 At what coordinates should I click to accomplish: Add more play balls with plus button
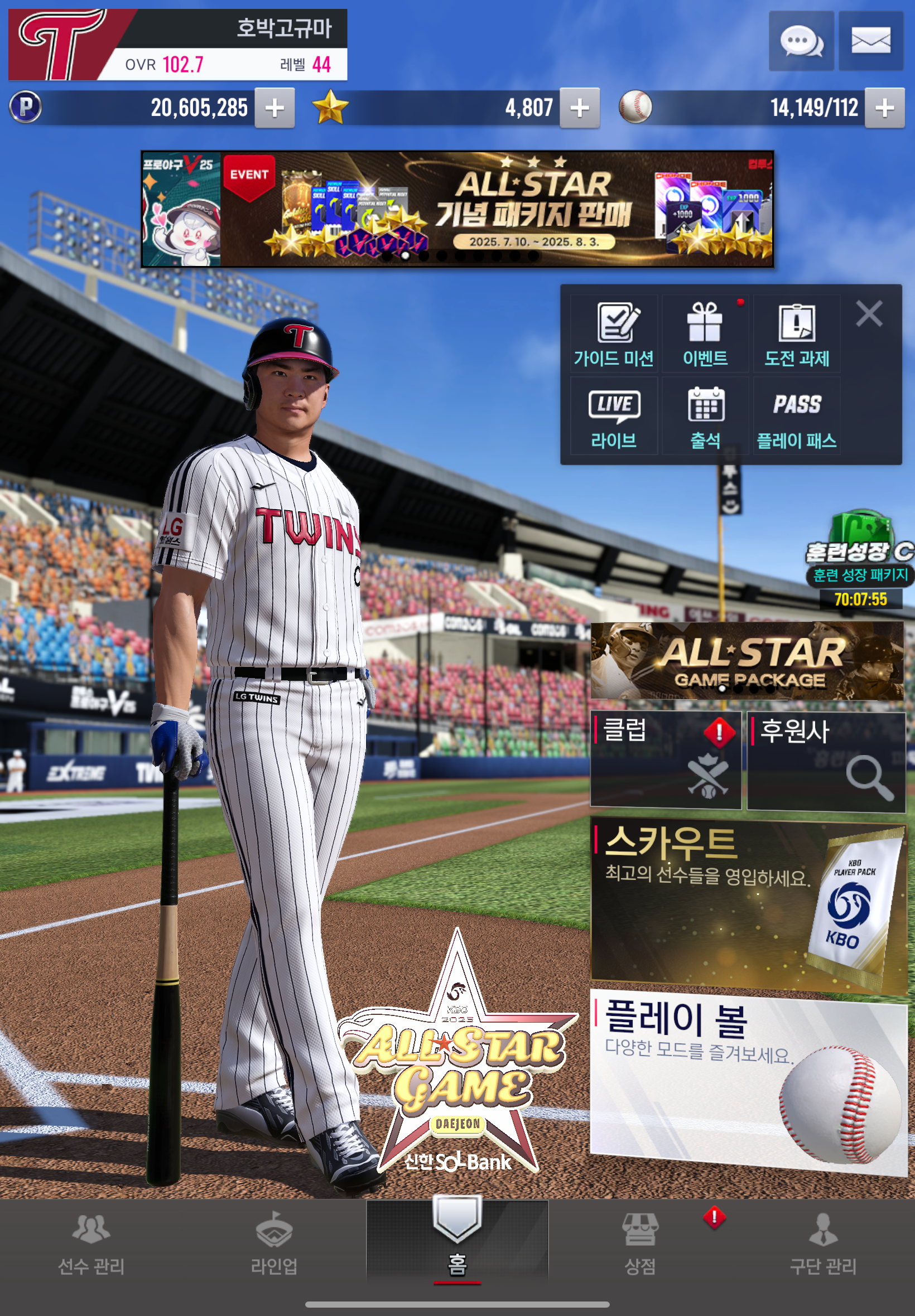pos(884,108)
